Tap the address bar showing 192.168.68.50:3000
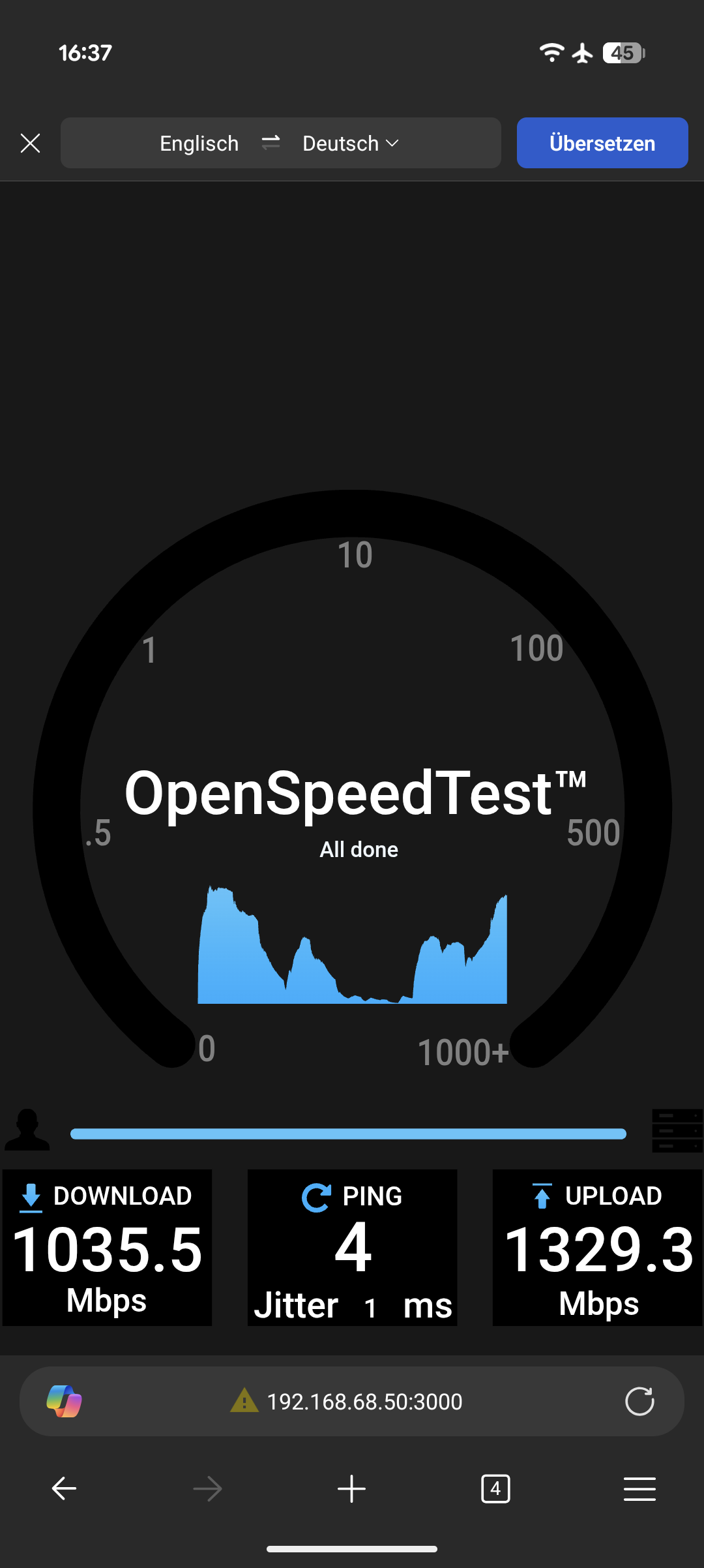Screen dimensions: 704x1568 click(x=364, y=1401)
